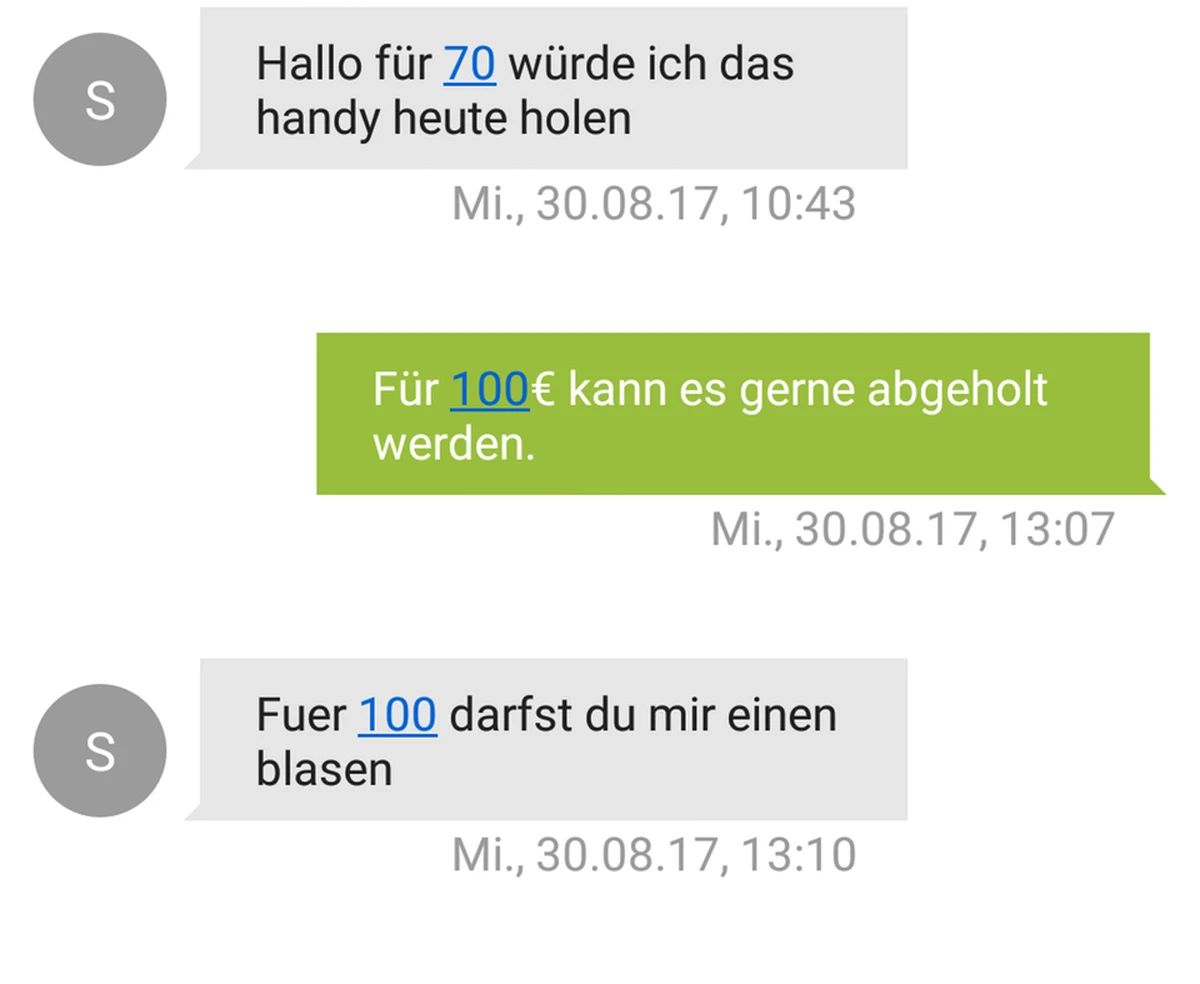Screen dimensions: 1200x984
Task: Tap the underlined 100 in the Fuer message
Action: pos(397,715)
